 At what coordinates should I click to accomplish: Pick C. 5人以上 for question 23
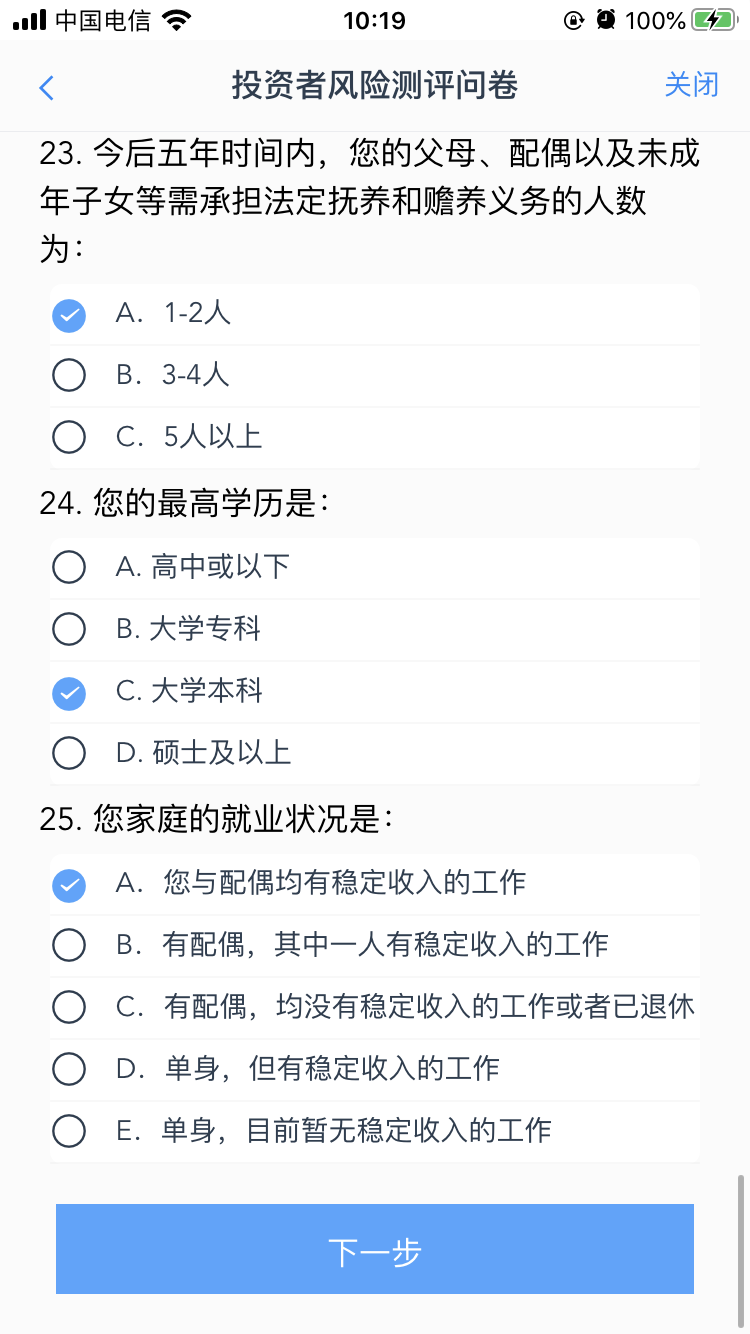(375, 438)
